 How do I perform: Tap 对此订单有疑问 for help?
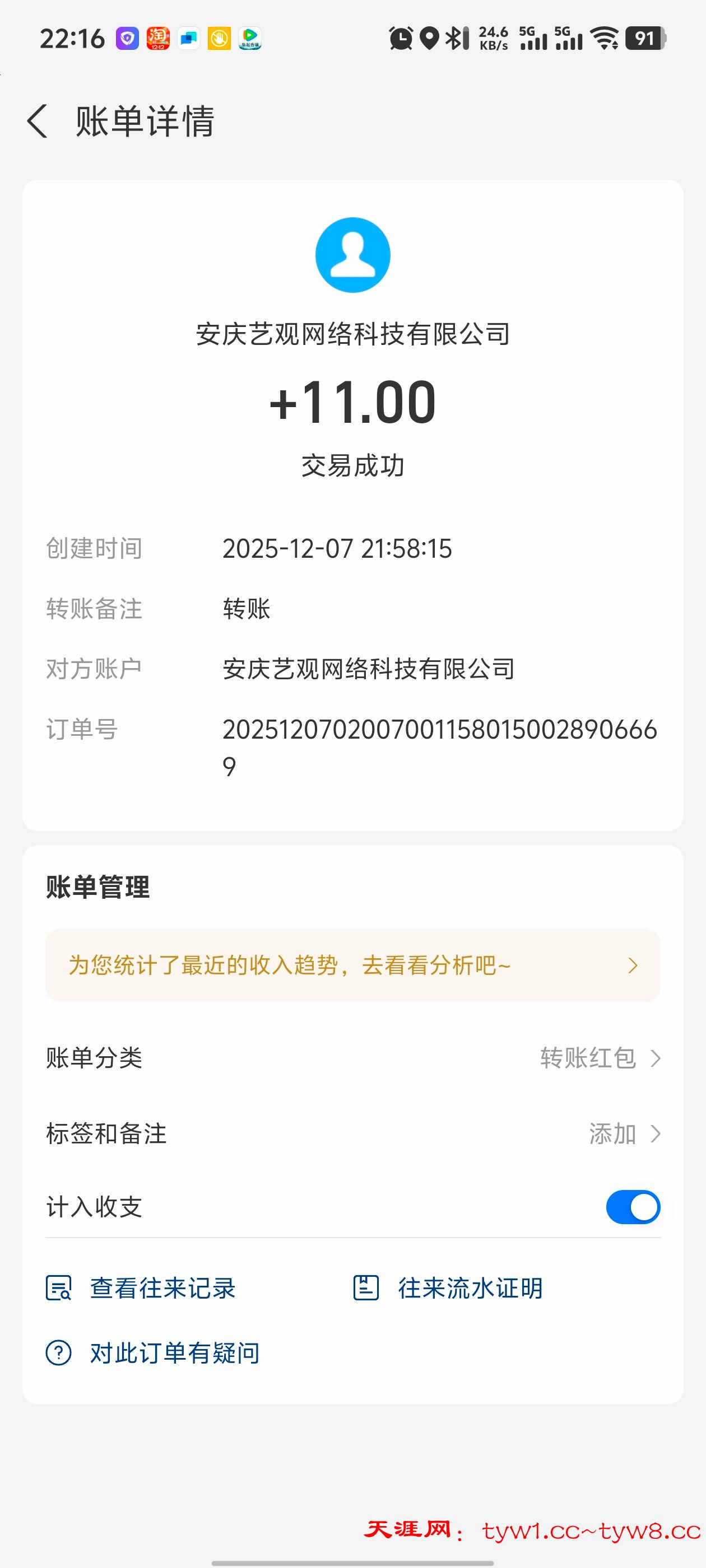point(153,1352)
